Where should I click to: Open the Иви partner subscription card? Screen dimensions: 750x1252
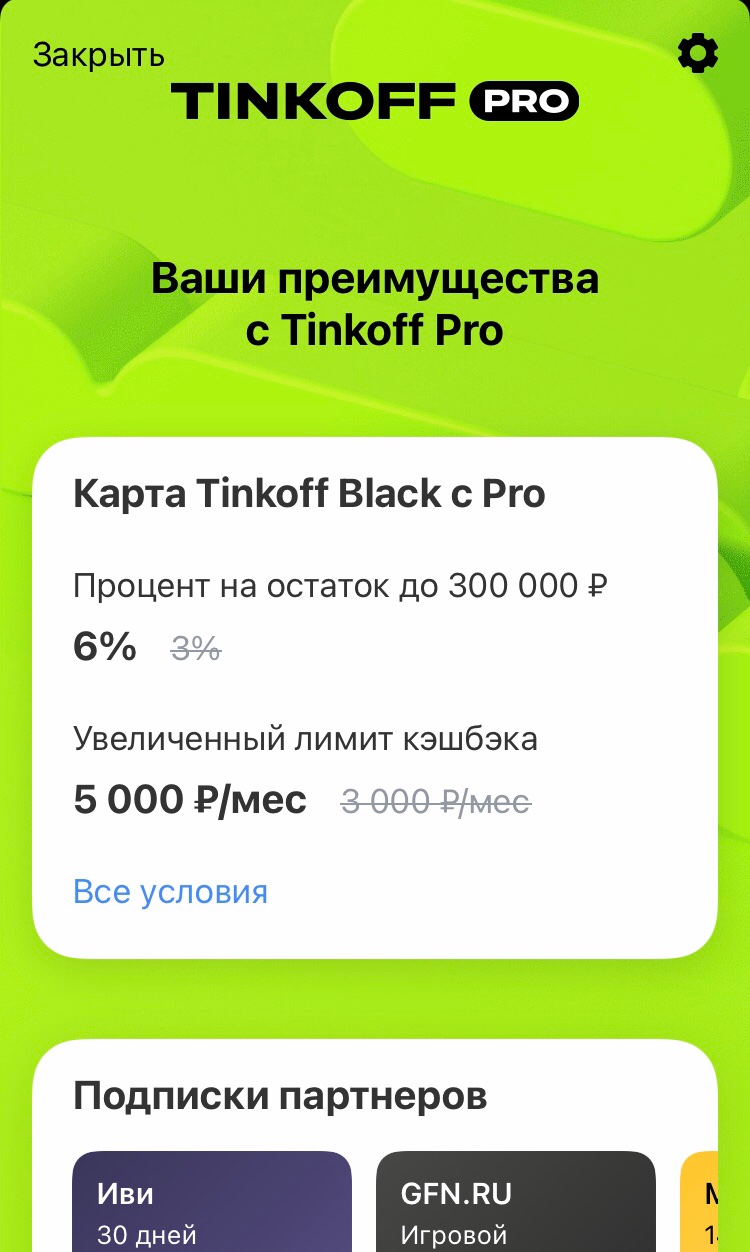(x=211, y=1205)
